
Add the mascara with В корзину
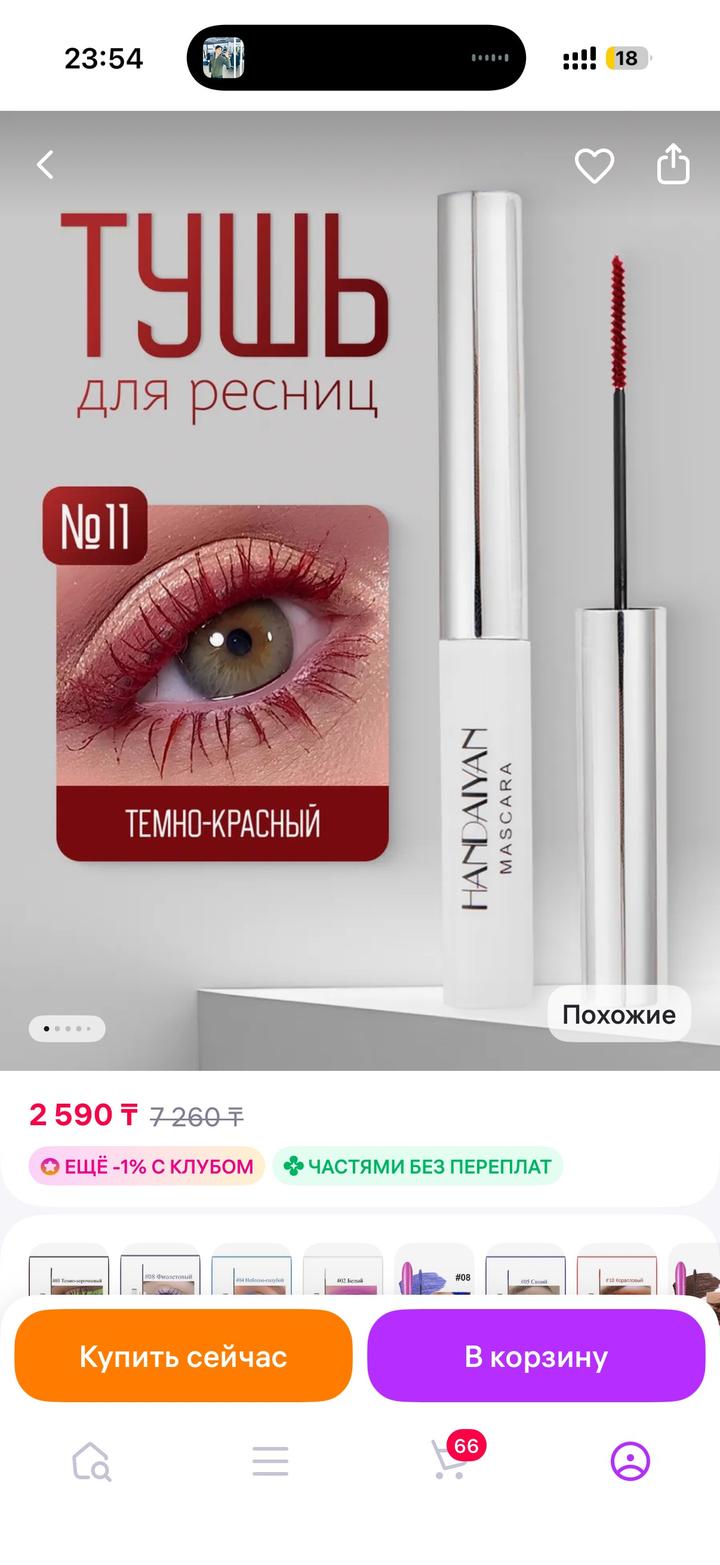click(x=536, y=1356)
